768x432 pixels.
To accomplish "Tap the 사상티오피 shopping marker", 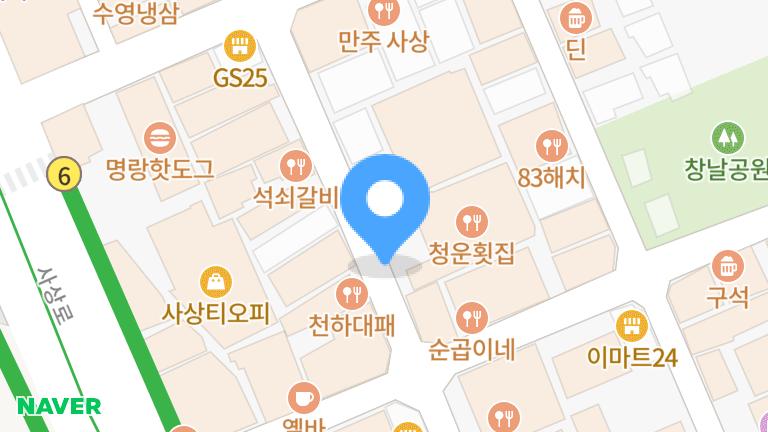I will 216,282.
